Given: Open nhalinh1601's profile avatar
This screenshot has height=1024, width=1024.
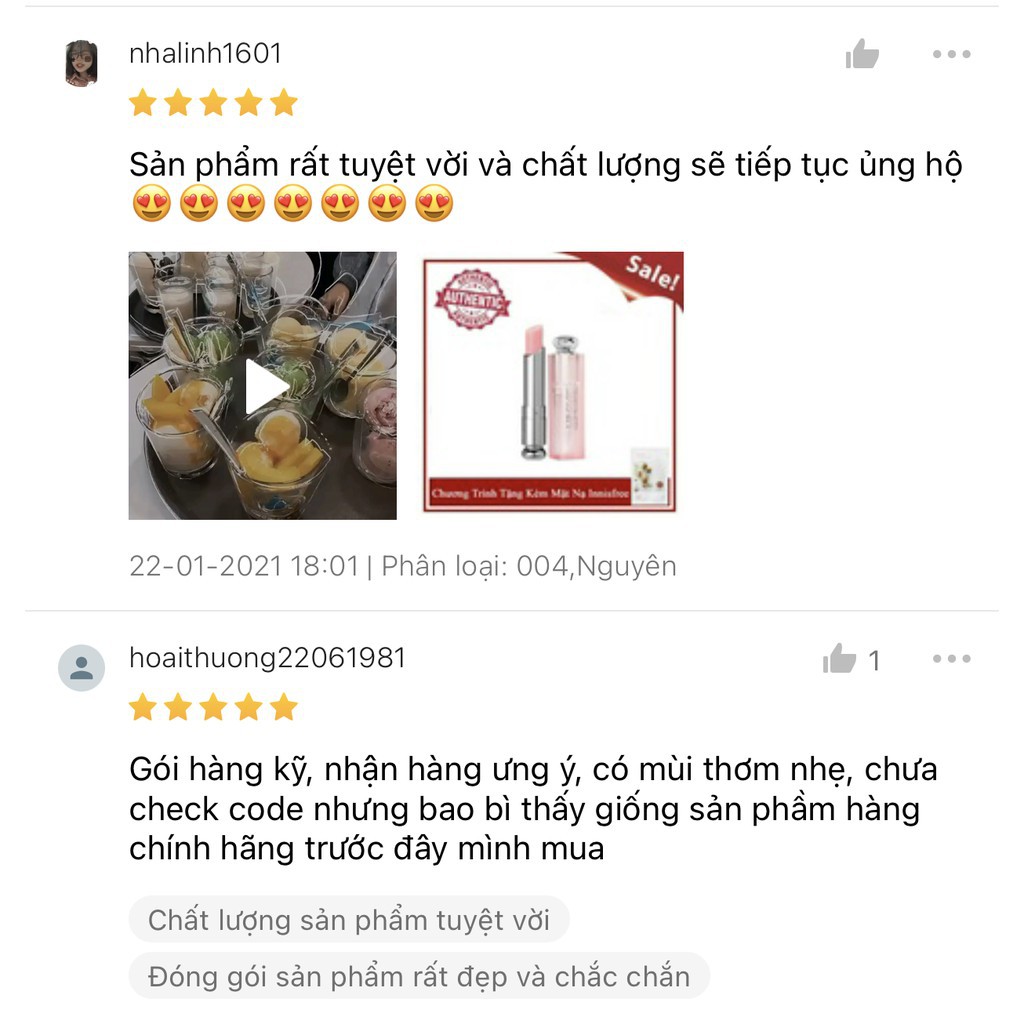Looking at the screenshot, I should click(82, 64).
